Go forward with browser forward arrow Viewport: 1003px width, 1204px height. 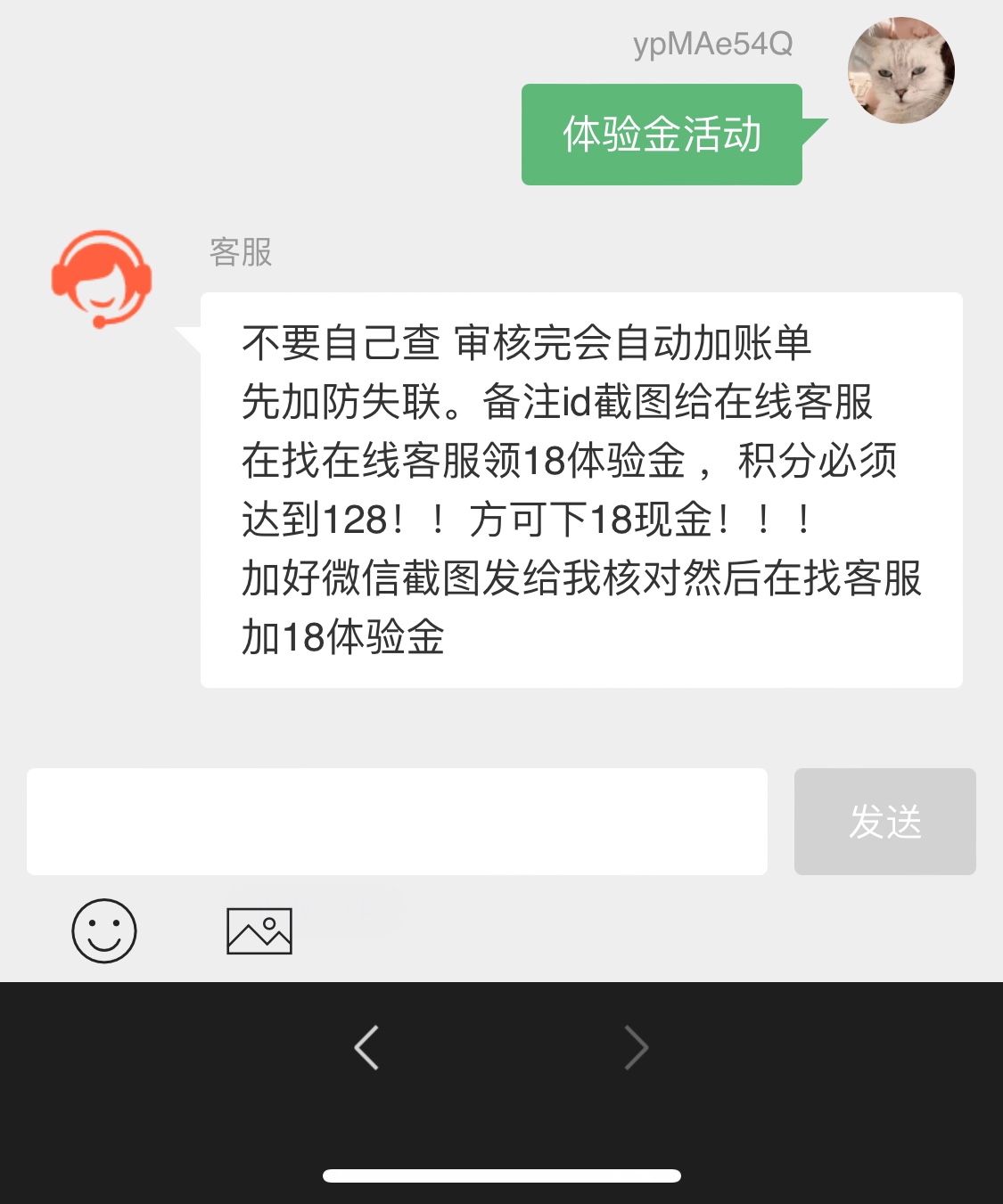tap(636, 1047)
